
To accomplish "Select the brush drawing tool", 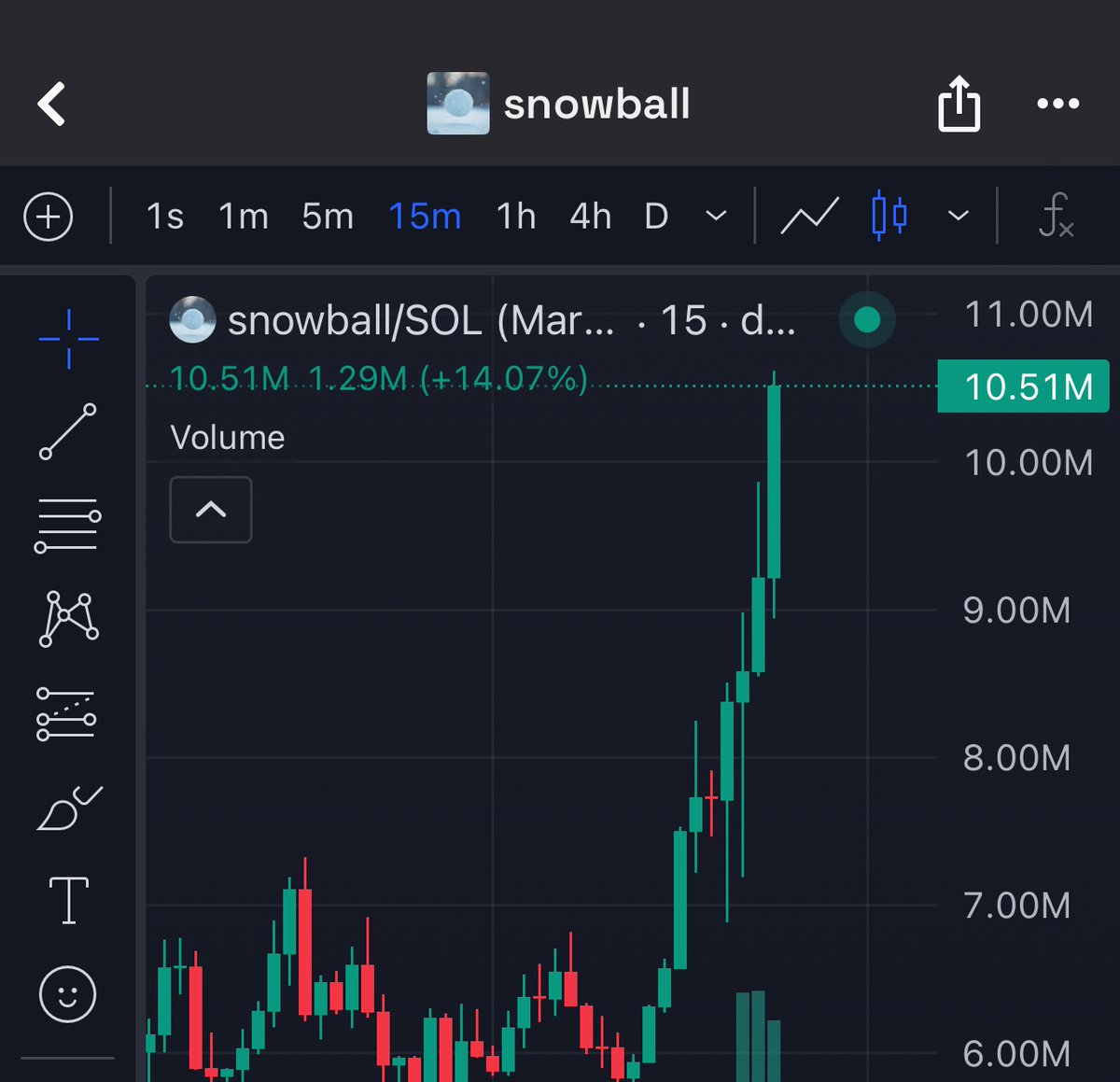I will [x=68, y=808].
